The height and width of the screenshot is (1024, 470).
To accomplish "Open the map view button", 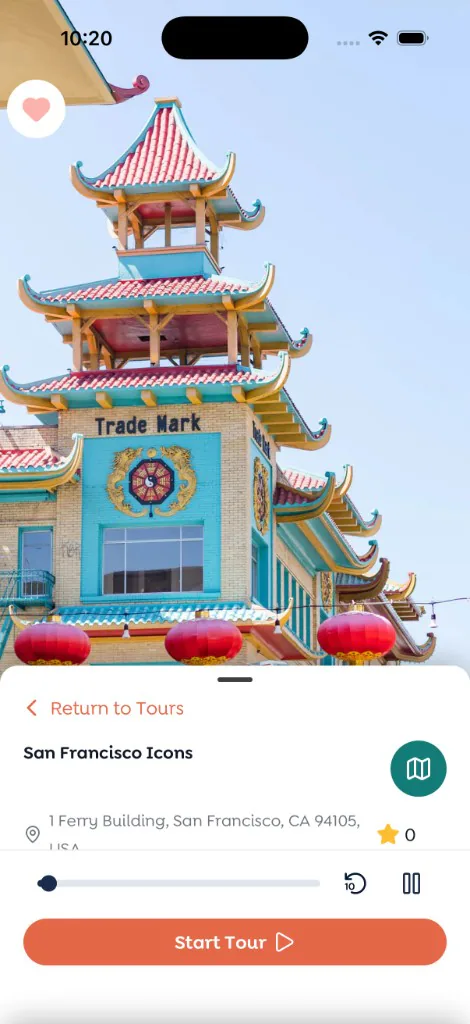I will [x=418, y=769].
